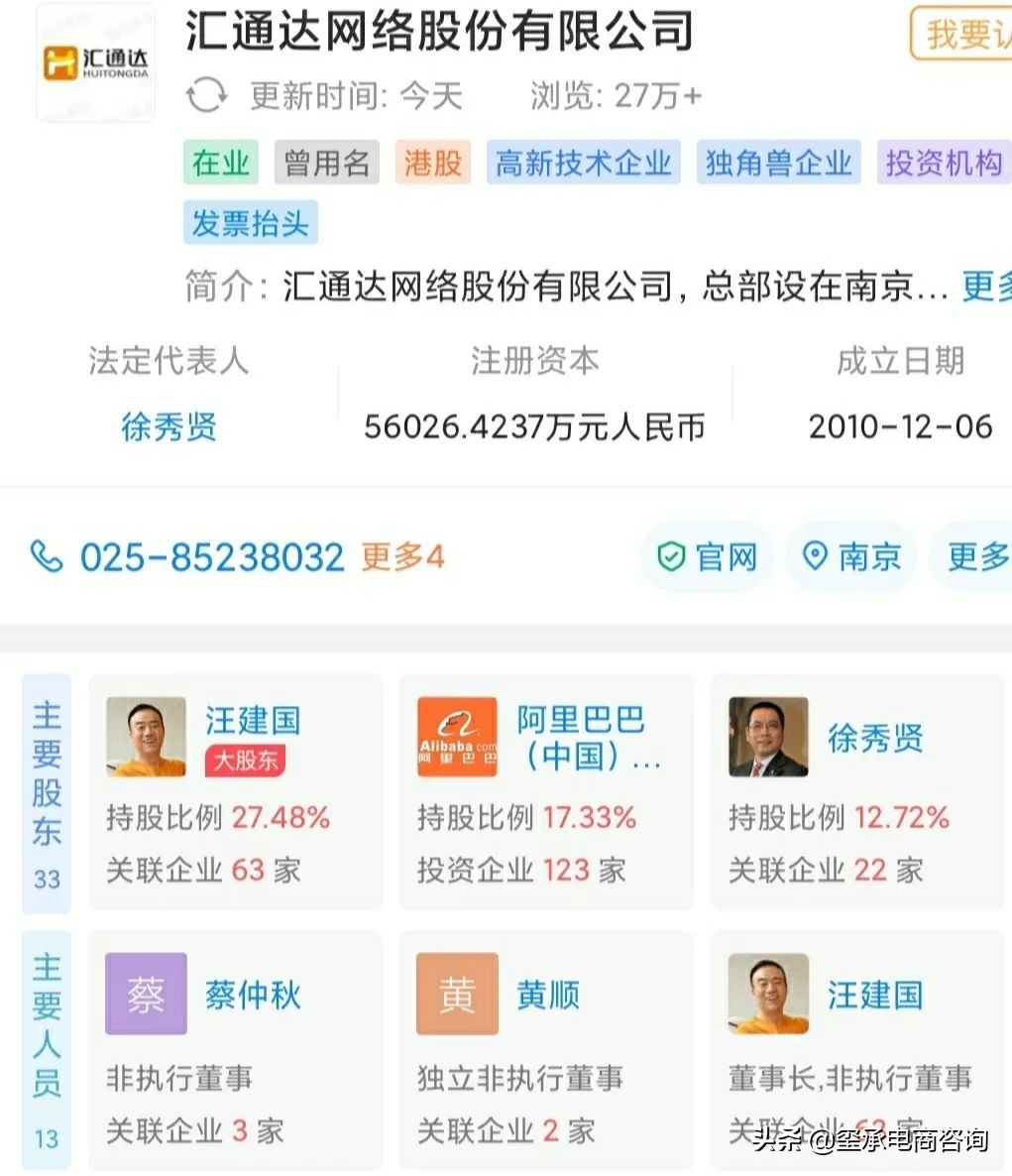Click 汪建国's profile photo
Image resolution: width=1012 pixels, height=1176 pixels.
coord(146,737)
